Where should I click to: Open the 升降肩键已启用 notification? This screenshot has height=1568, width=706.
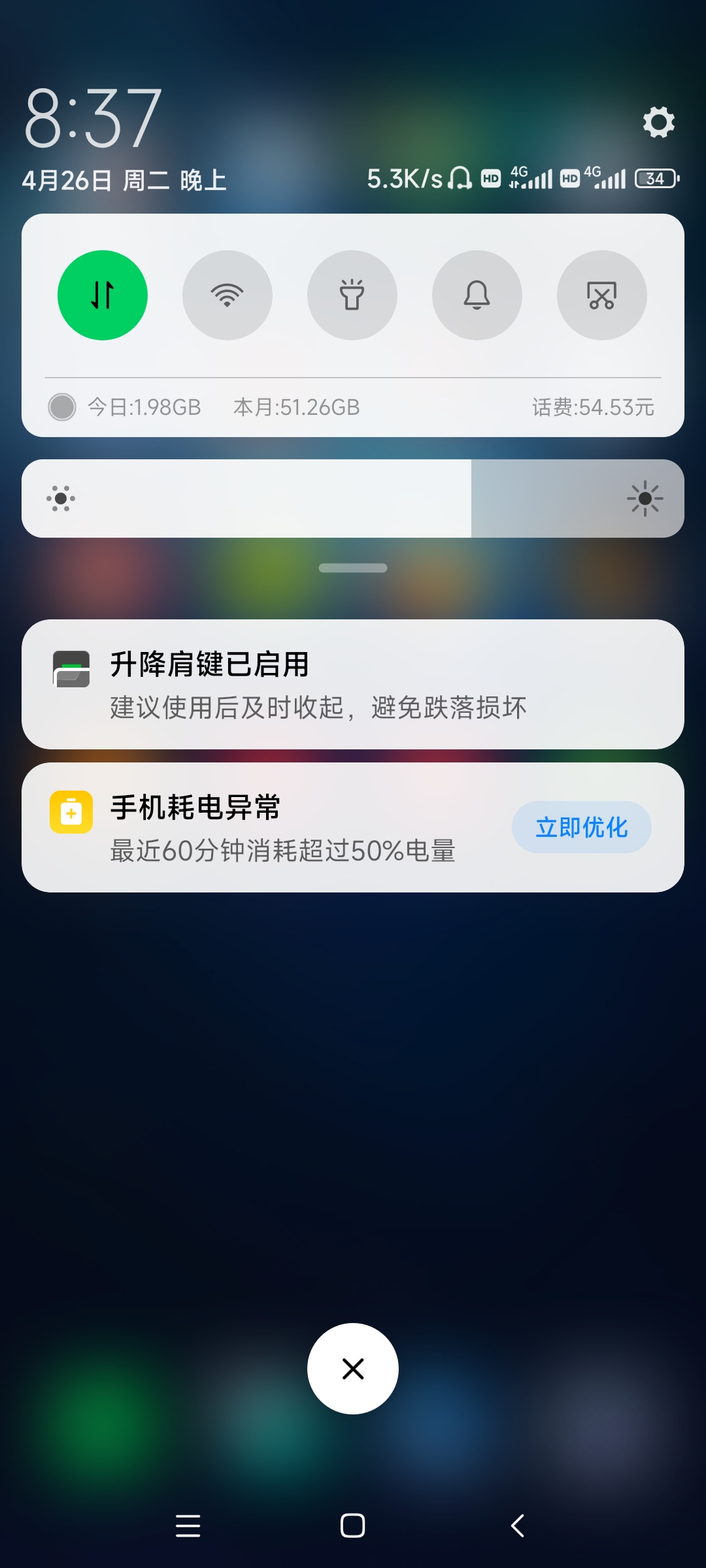[353, 684]
